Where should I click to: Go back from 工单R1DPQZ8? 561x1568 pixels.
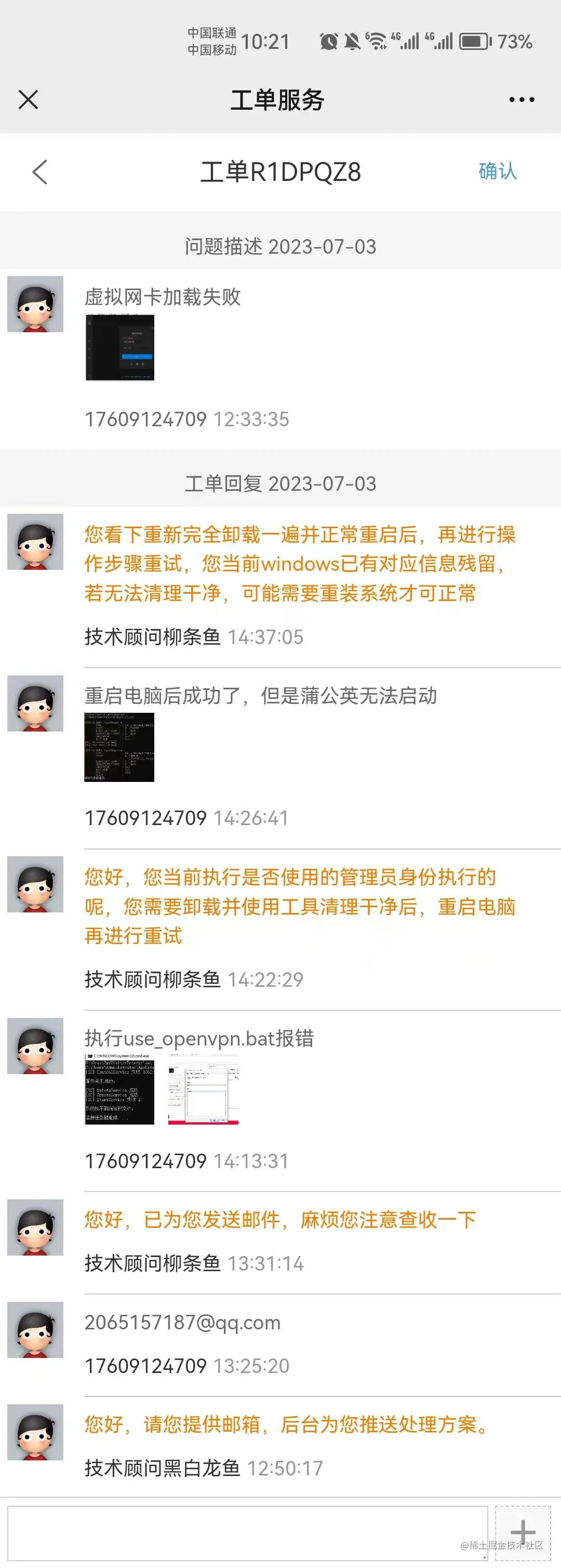pos(40,172)
